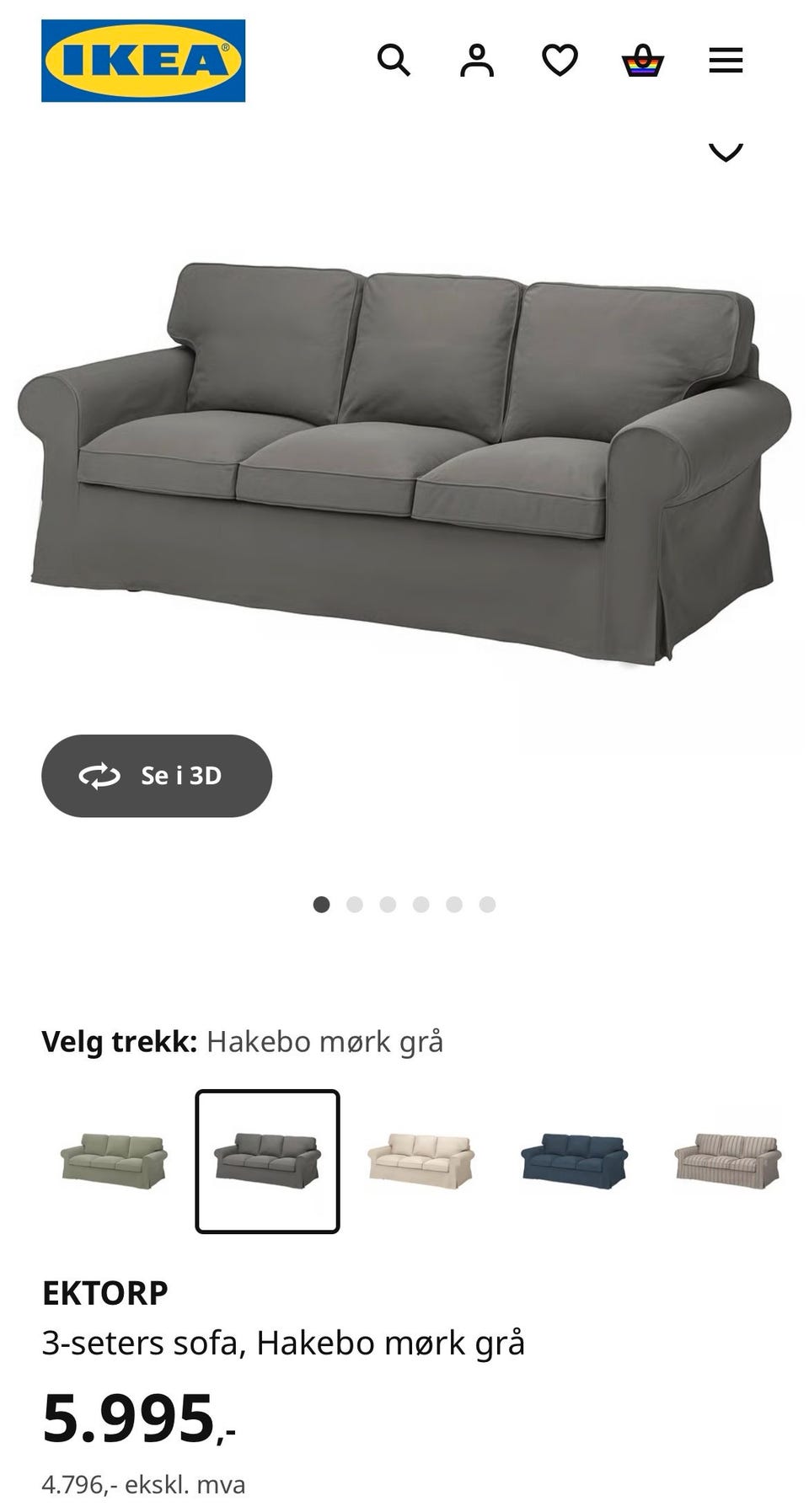Open the favorites heart icon
Image resolution: width=809 pixels, height=1512 pixels.
560,61
